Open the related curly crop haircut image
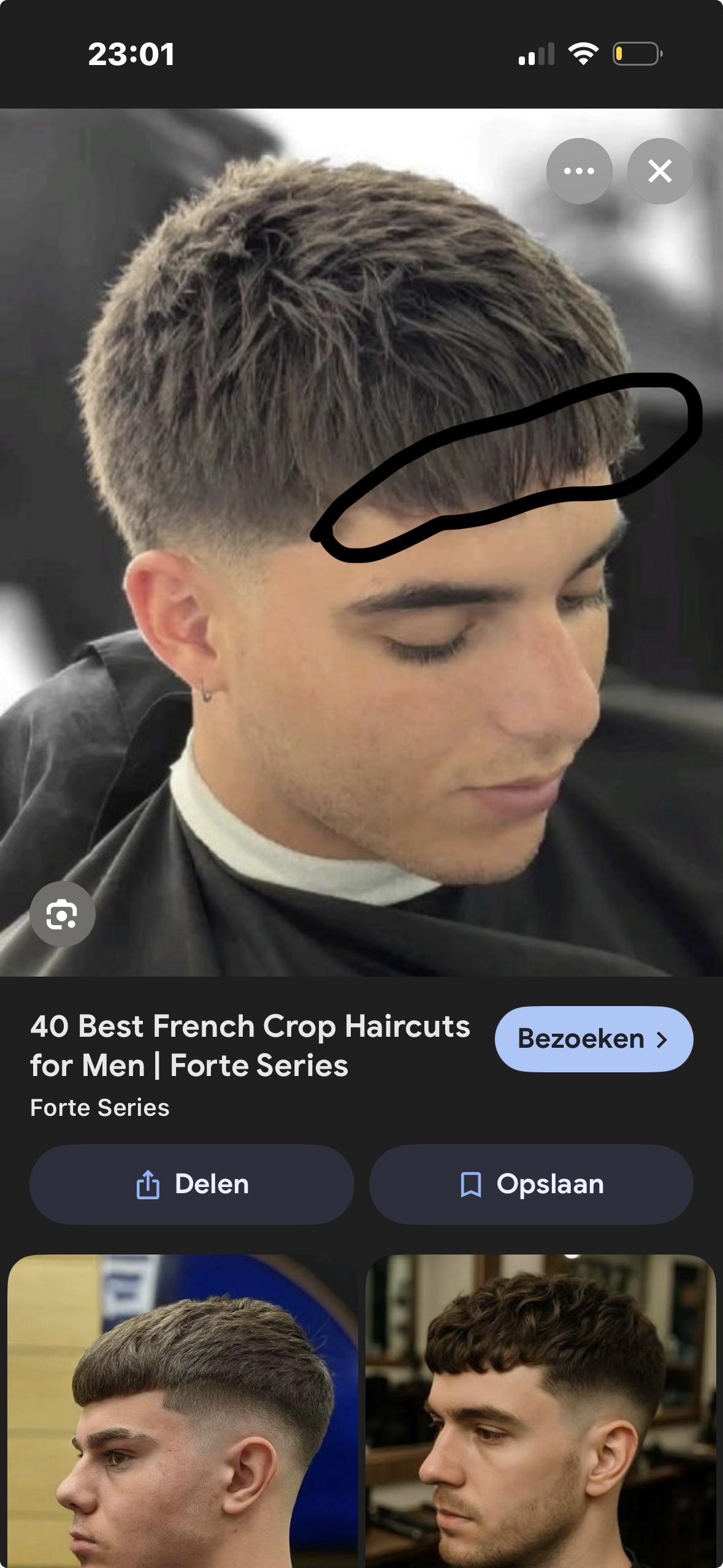The height and width of the screenshot is (1568, 723). (x=540, y=1411)
